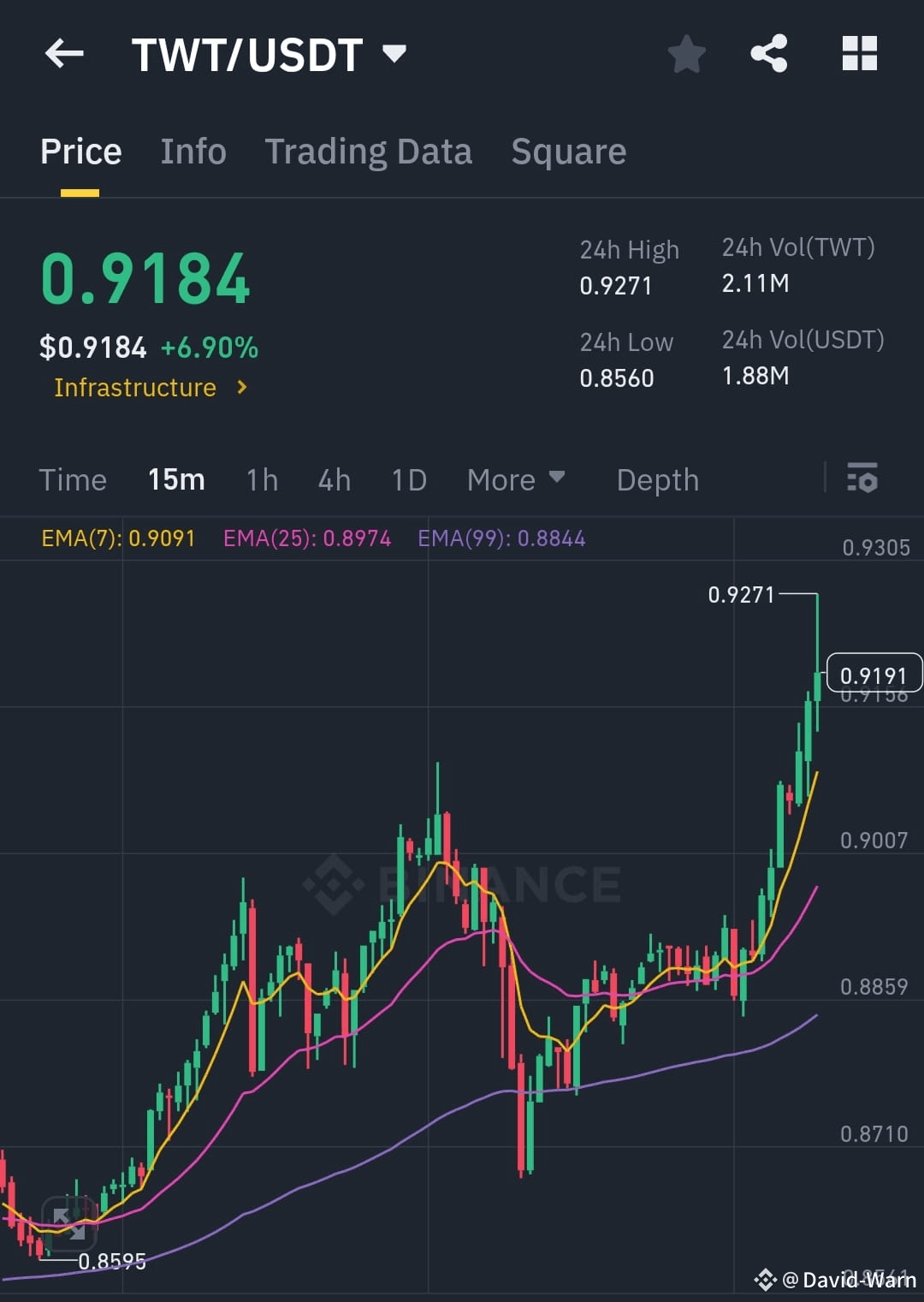
Task: Open the Square tab
Action: pyautogui.click(x=568, y=151)
